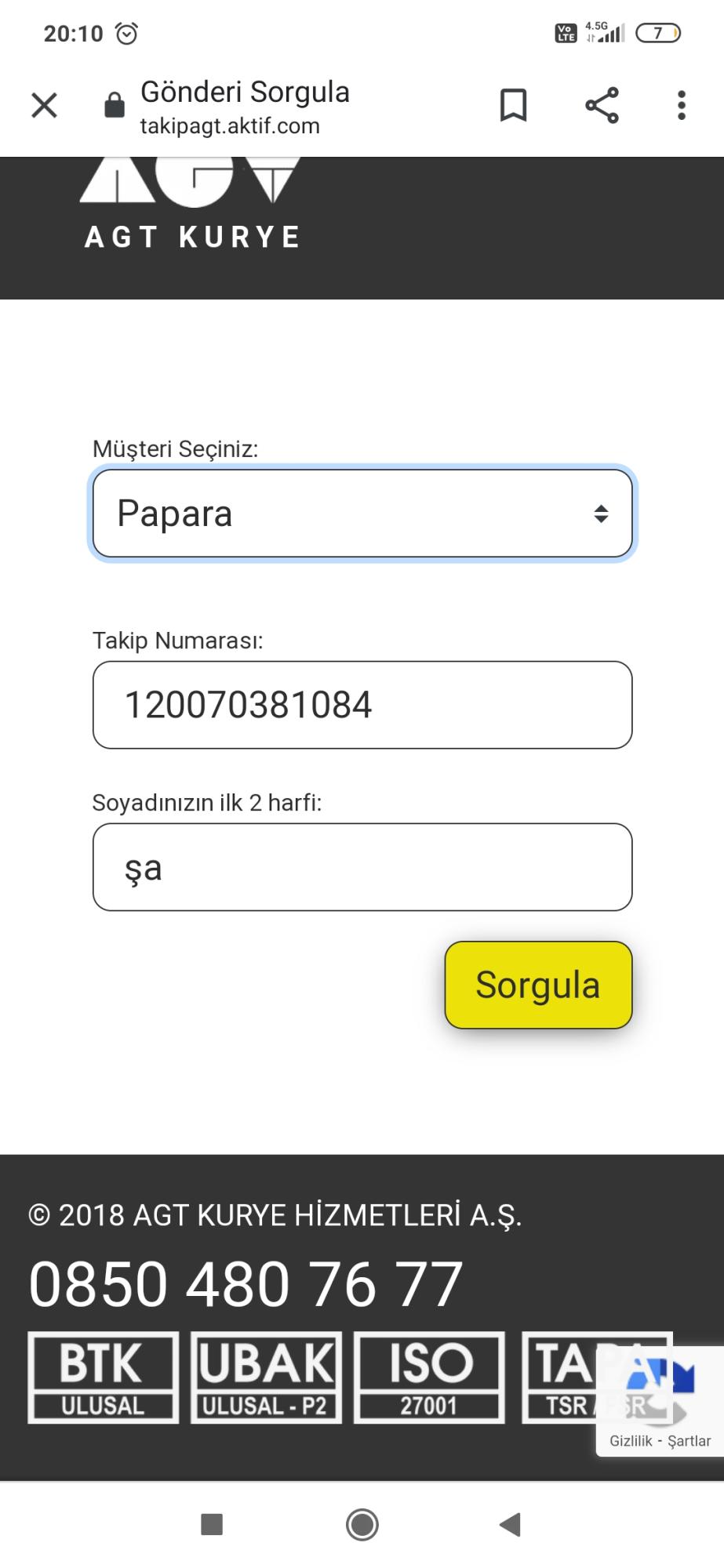The image size is (724, 1568).
Task: Focus the Soyadınızın ilk 2 harfi field
Action: click(362, 867)
